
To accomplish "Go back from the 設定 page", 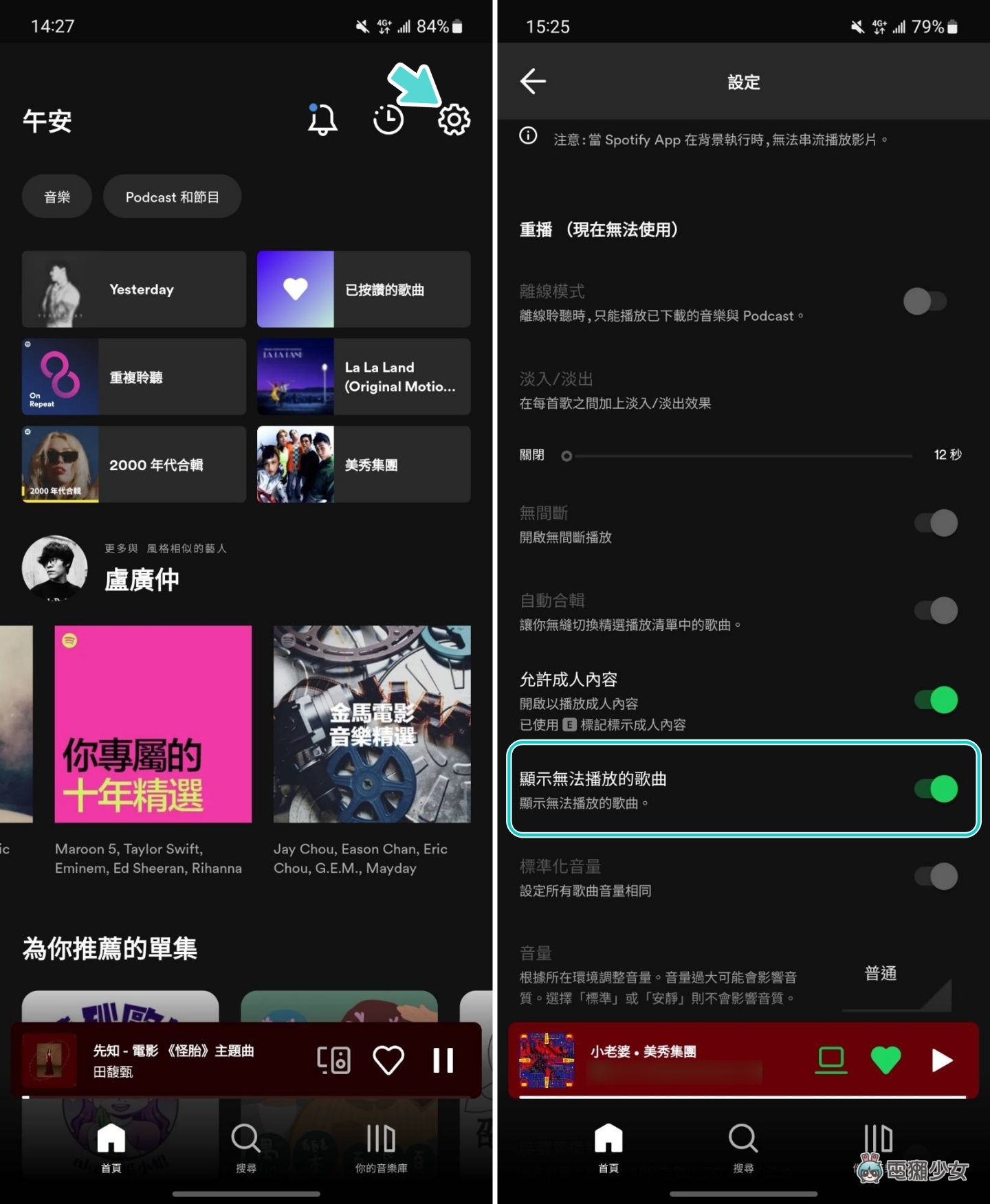I will tap(533, 82).
